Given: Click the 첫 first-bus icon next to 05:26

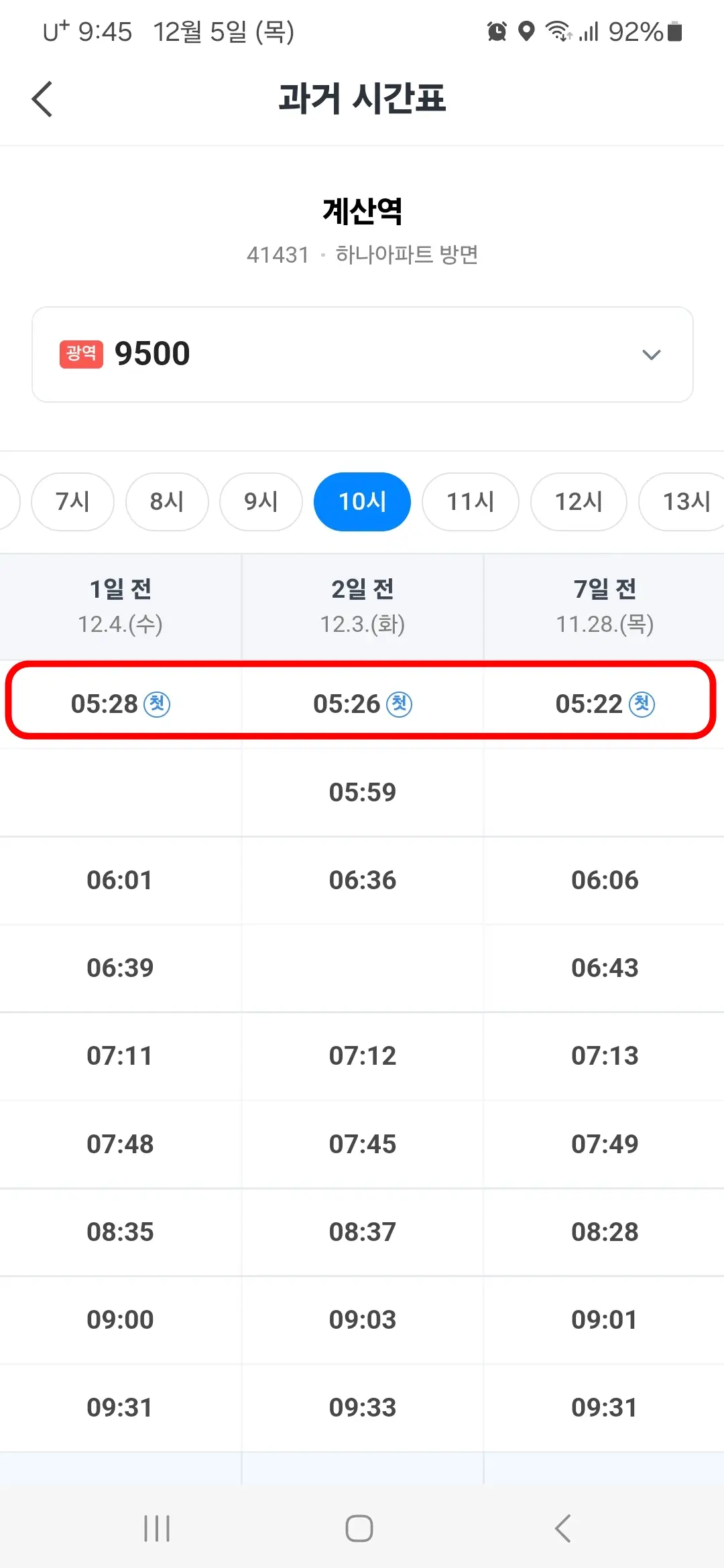Looking at the screenshot, I should tap(401, 704).
